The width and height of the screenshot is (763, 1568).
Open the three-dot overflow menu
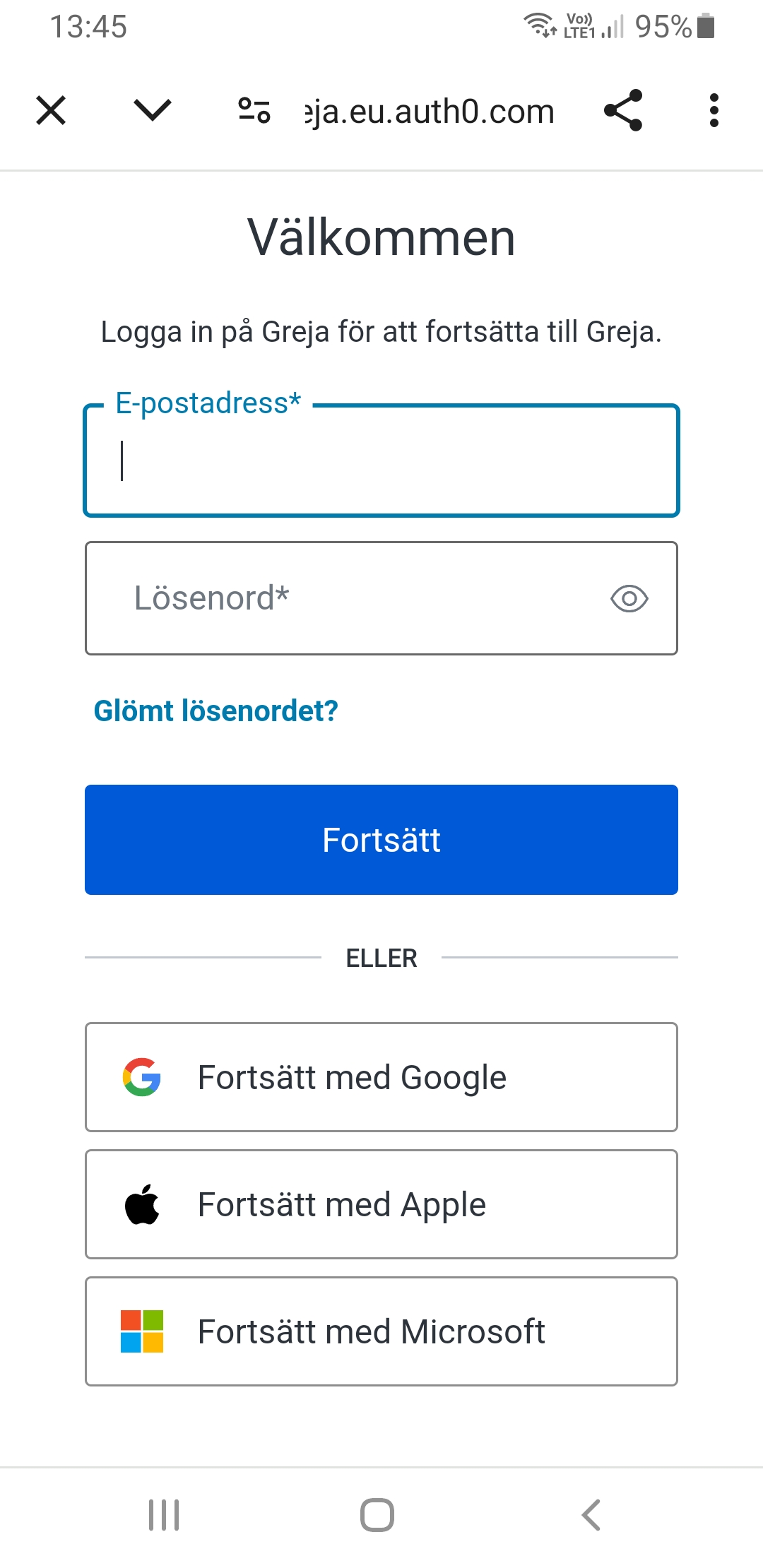[714, 111]
